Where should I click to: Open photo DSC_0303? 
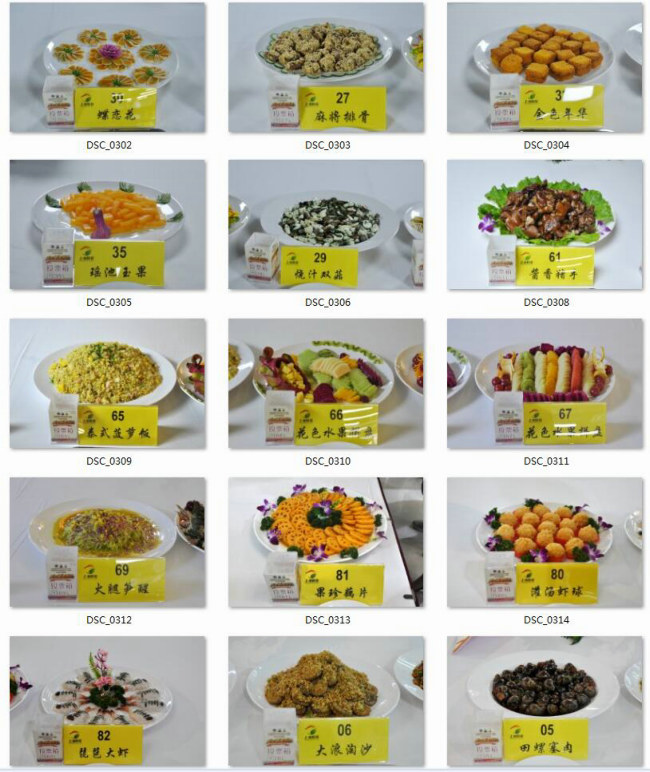coord(326,67)
